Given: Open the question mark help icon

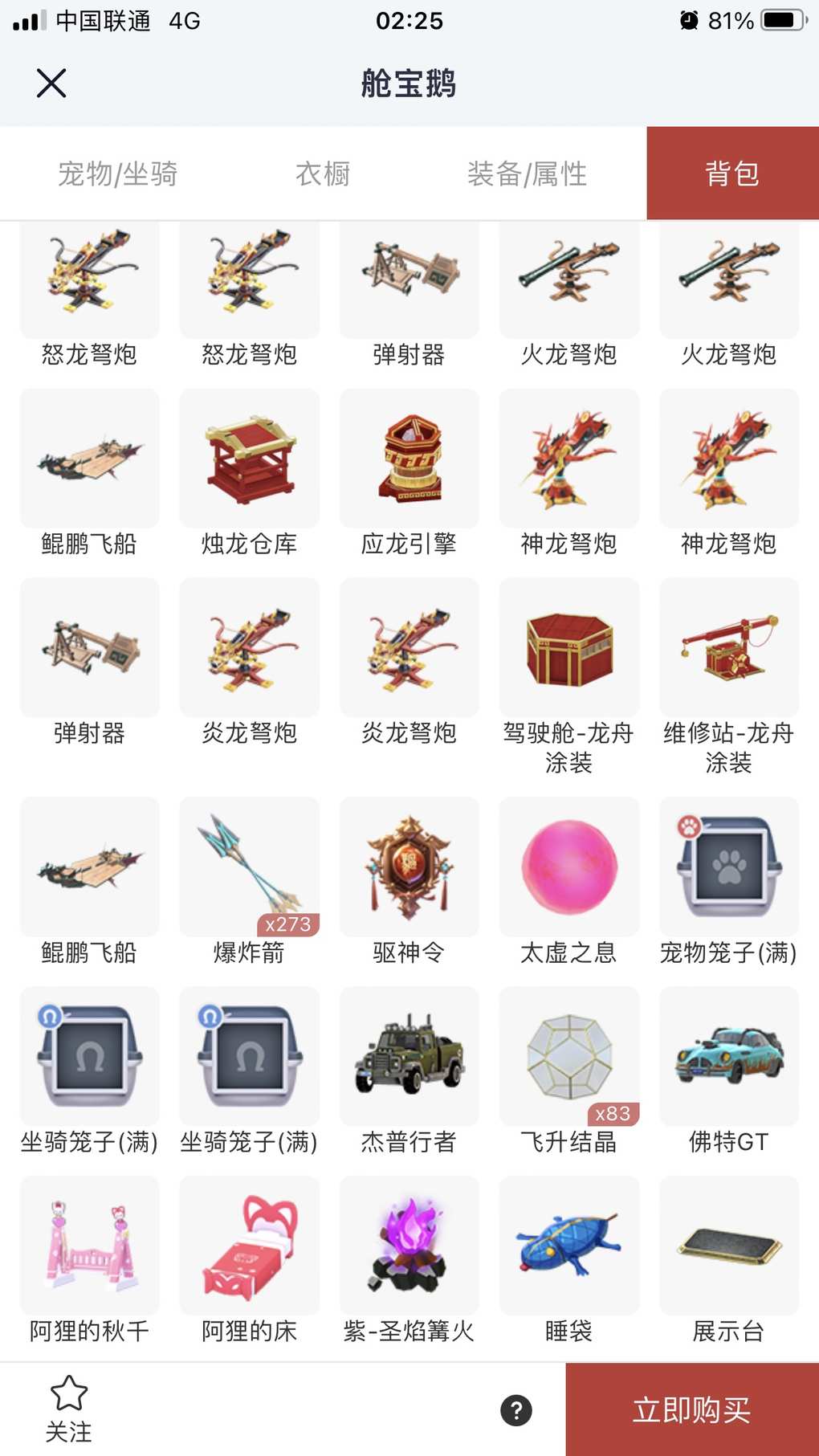Looking at the screenshot, I should (x=516, y=1410).
